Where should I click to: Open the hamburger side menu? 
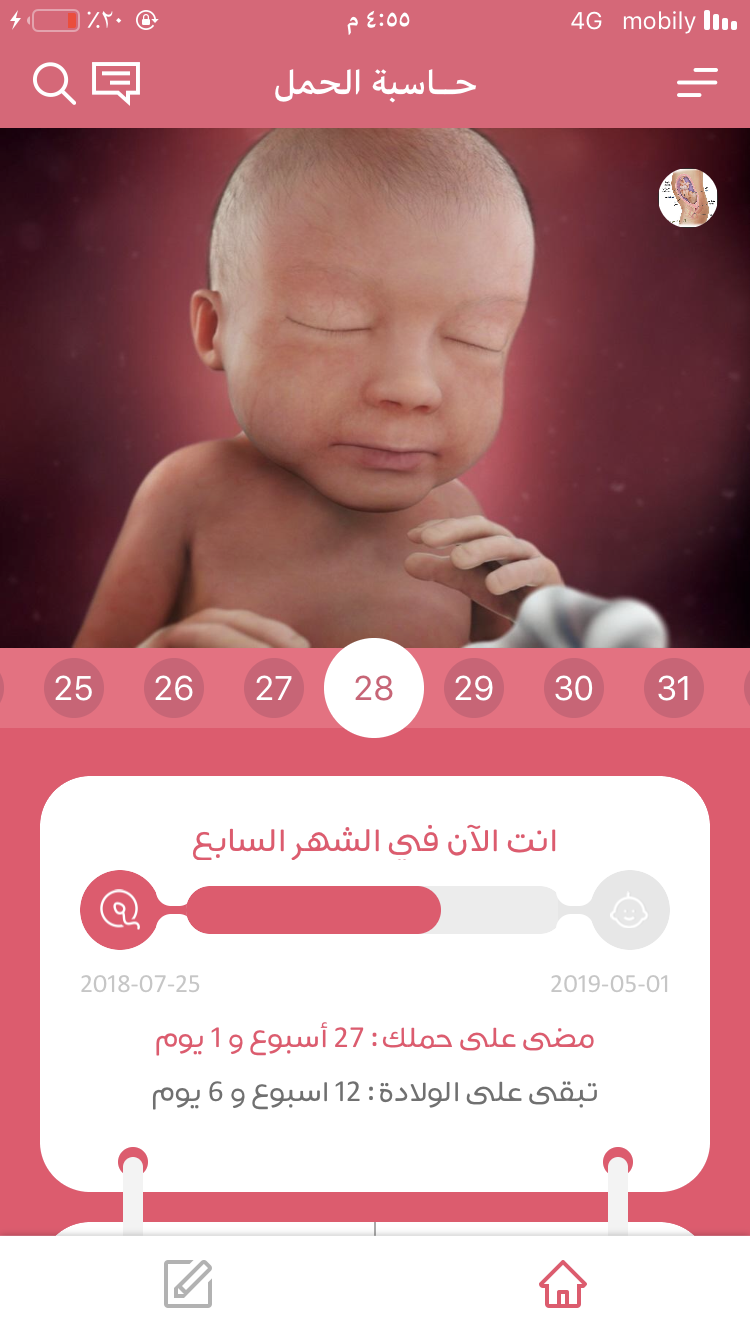[697, 83]
